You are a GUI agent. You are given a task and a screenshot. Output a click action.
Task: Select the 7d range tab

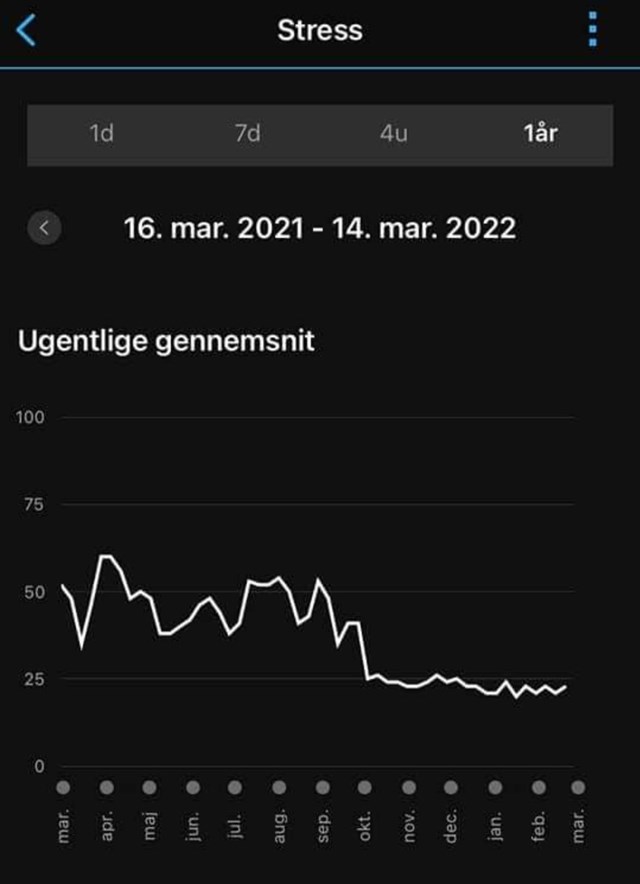tap(247, 134)
